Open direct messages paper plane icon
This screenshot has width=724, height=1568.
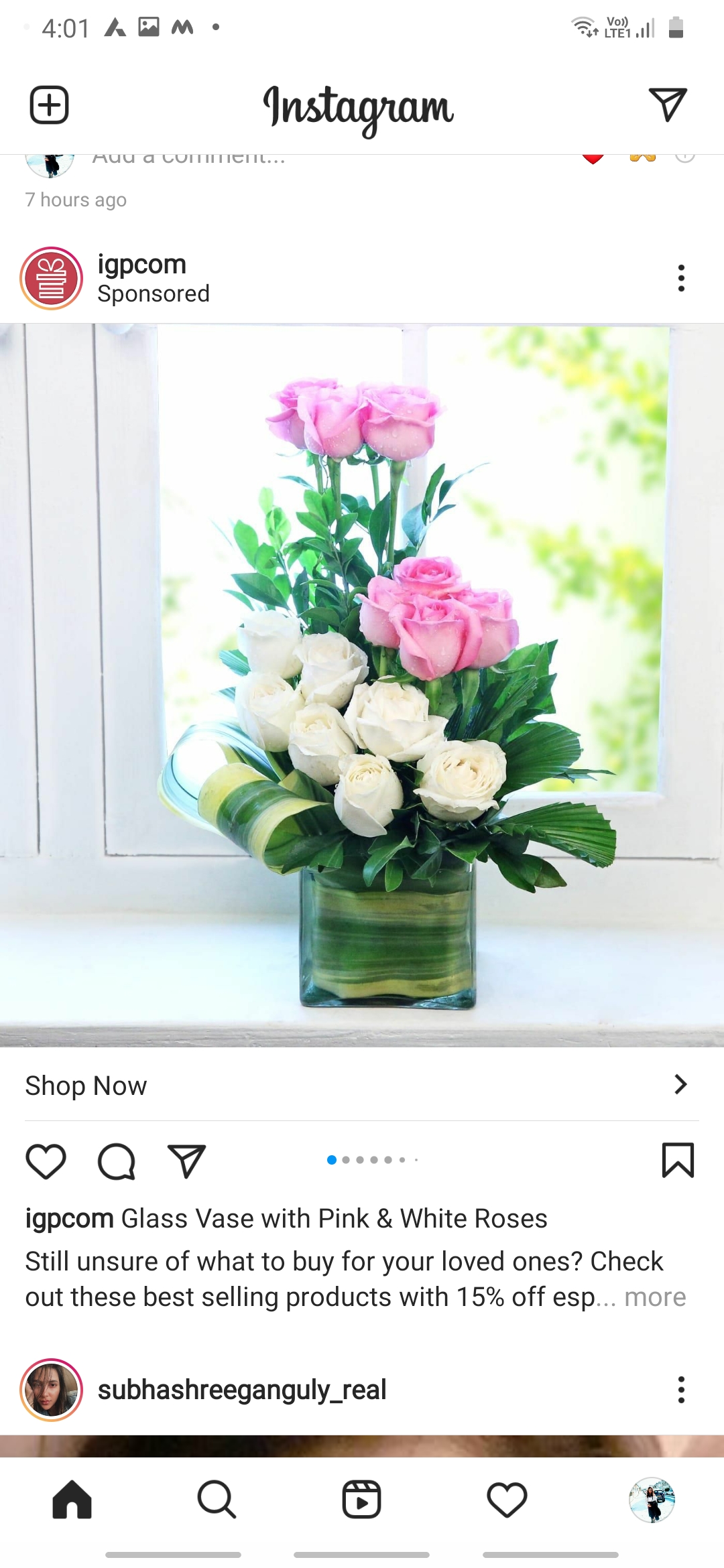point(668,105)
